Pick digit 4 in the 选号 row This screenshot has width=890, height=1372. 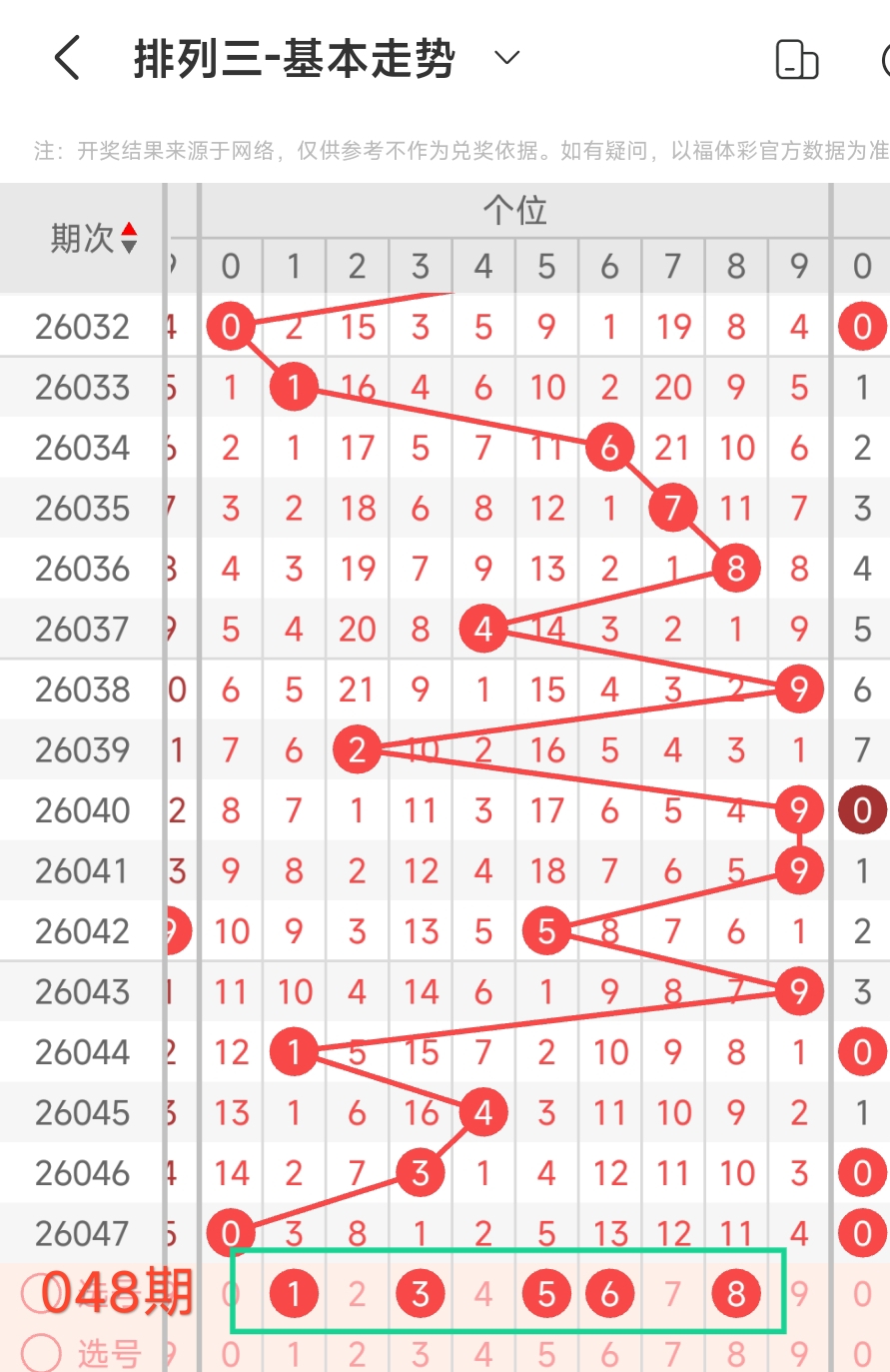pos(483,1354)
